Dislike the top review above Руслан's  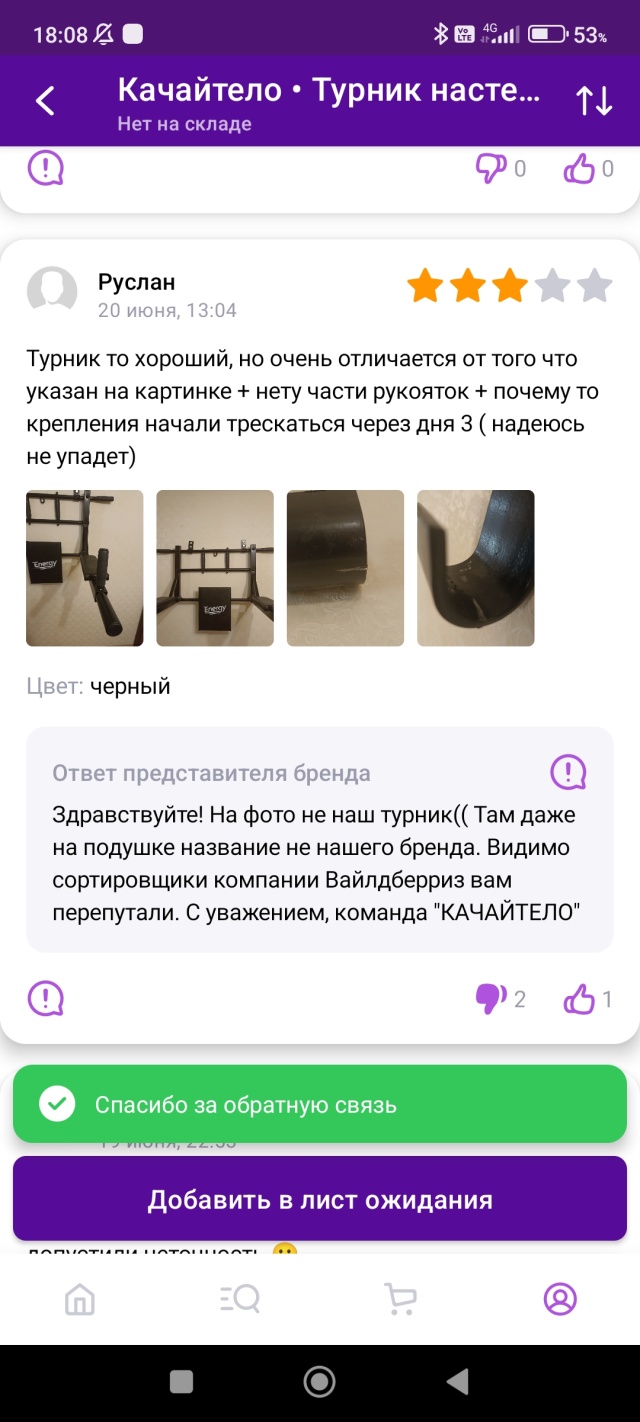[x=490, y=169]
